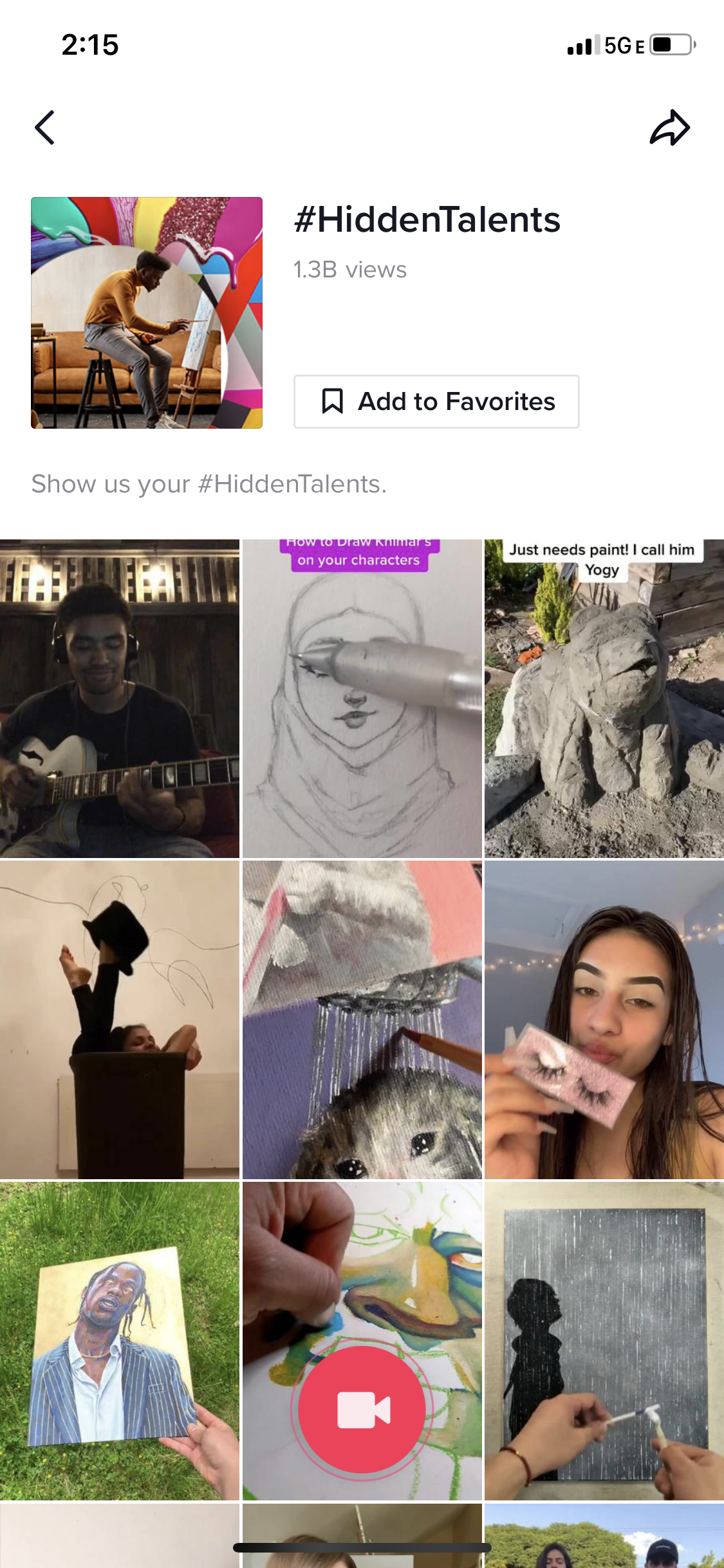Go back using the arrow icon

pyautogui.click(x=44, y=127)
